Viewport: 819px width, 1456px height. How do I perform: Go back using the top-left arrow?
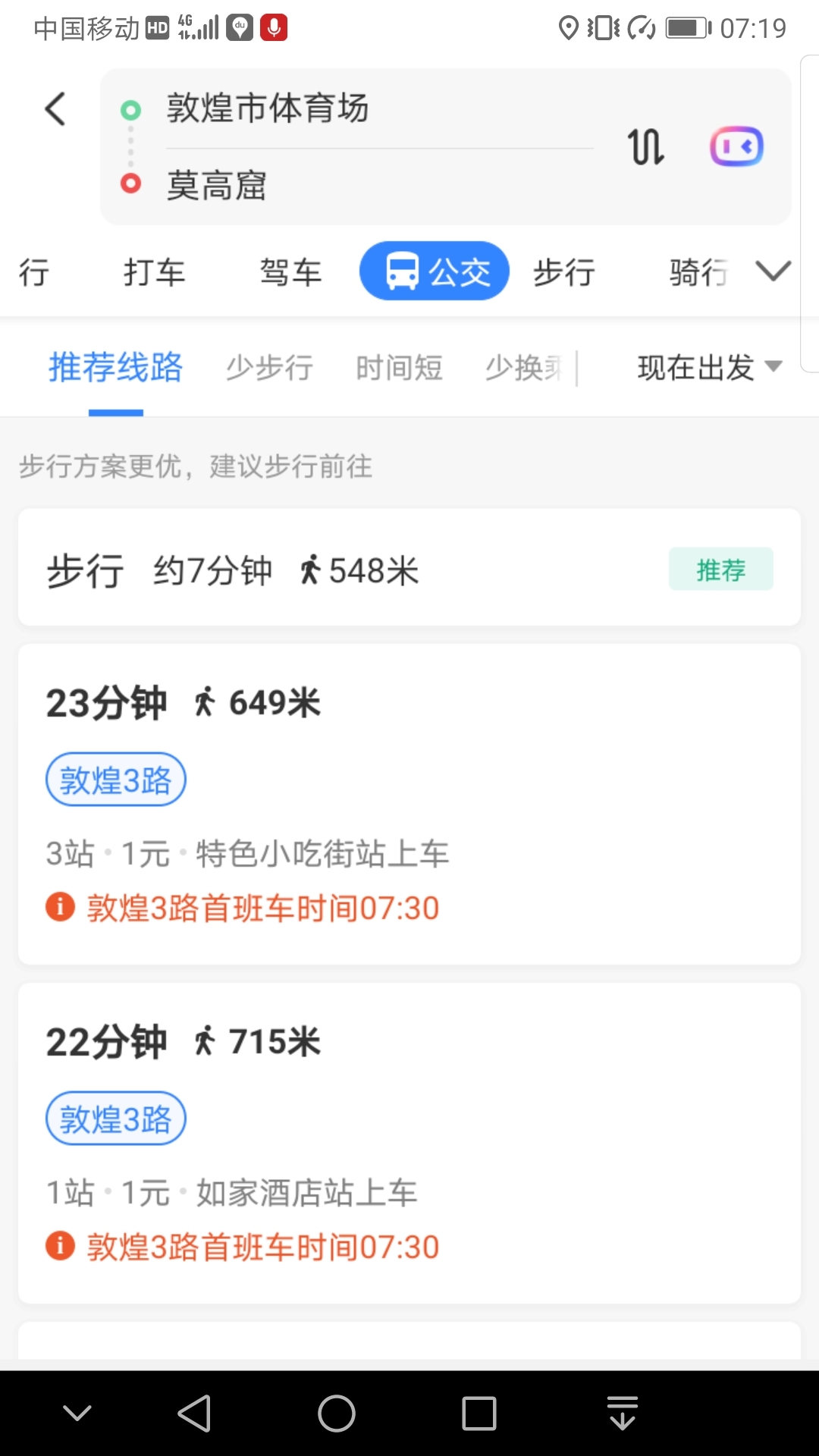(55, 109)
